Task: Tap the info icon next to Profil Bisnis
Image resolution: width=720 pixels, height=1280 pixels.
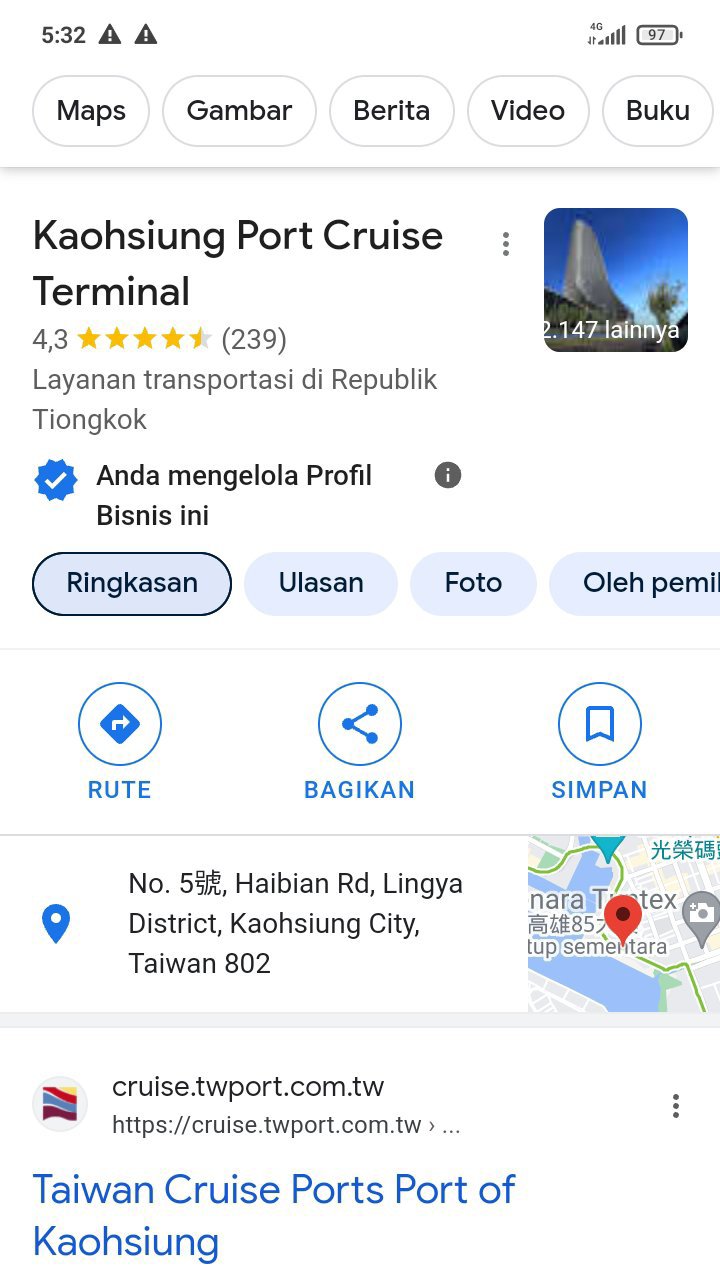Action: (x=448, y=475)
